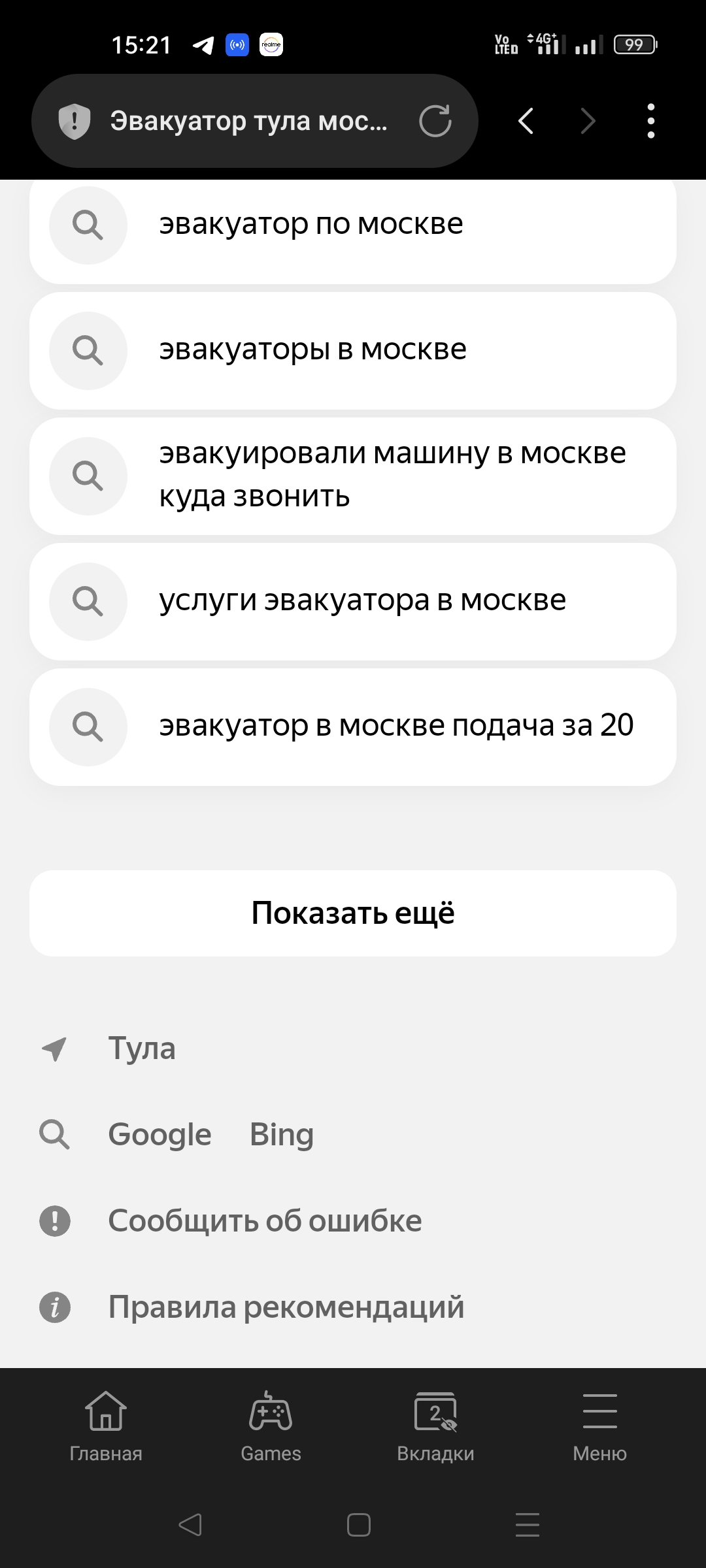706x1568 pixels.
Task: Tap the Показать ещё button
Action: click(353, 913)
